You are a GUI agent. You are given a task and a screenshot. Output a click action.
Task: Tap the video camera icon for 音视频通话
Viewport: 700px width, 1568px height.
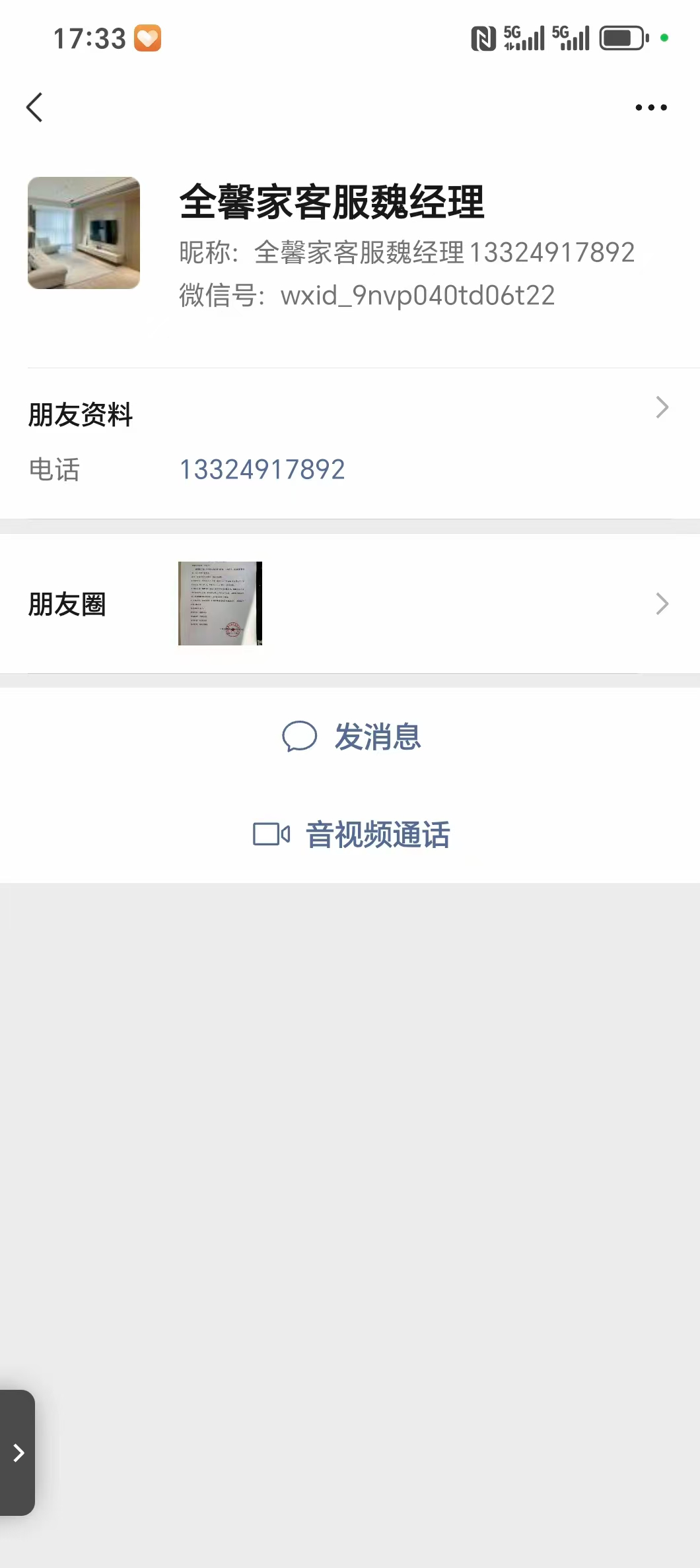pos(270,834)
